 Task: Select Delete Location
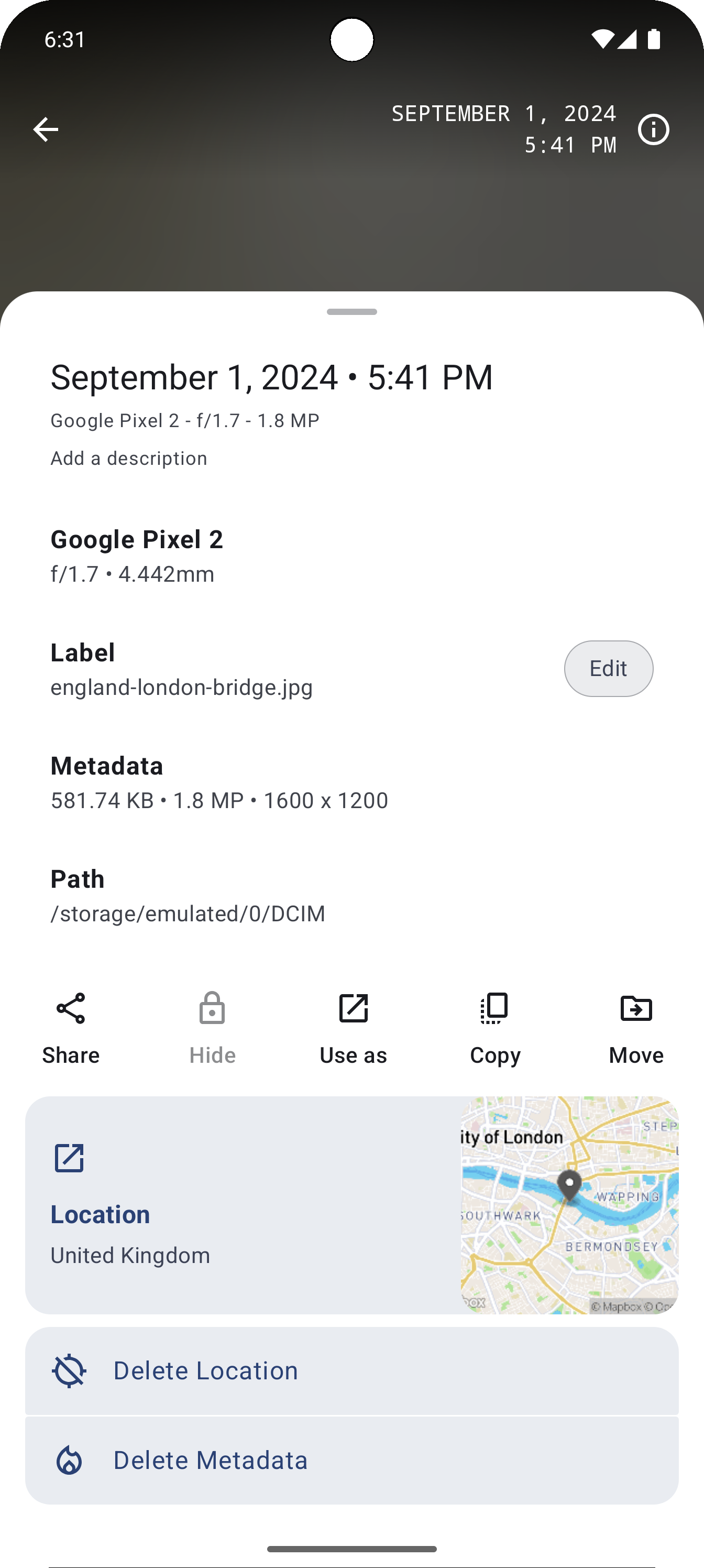[x=351, y=1371]
